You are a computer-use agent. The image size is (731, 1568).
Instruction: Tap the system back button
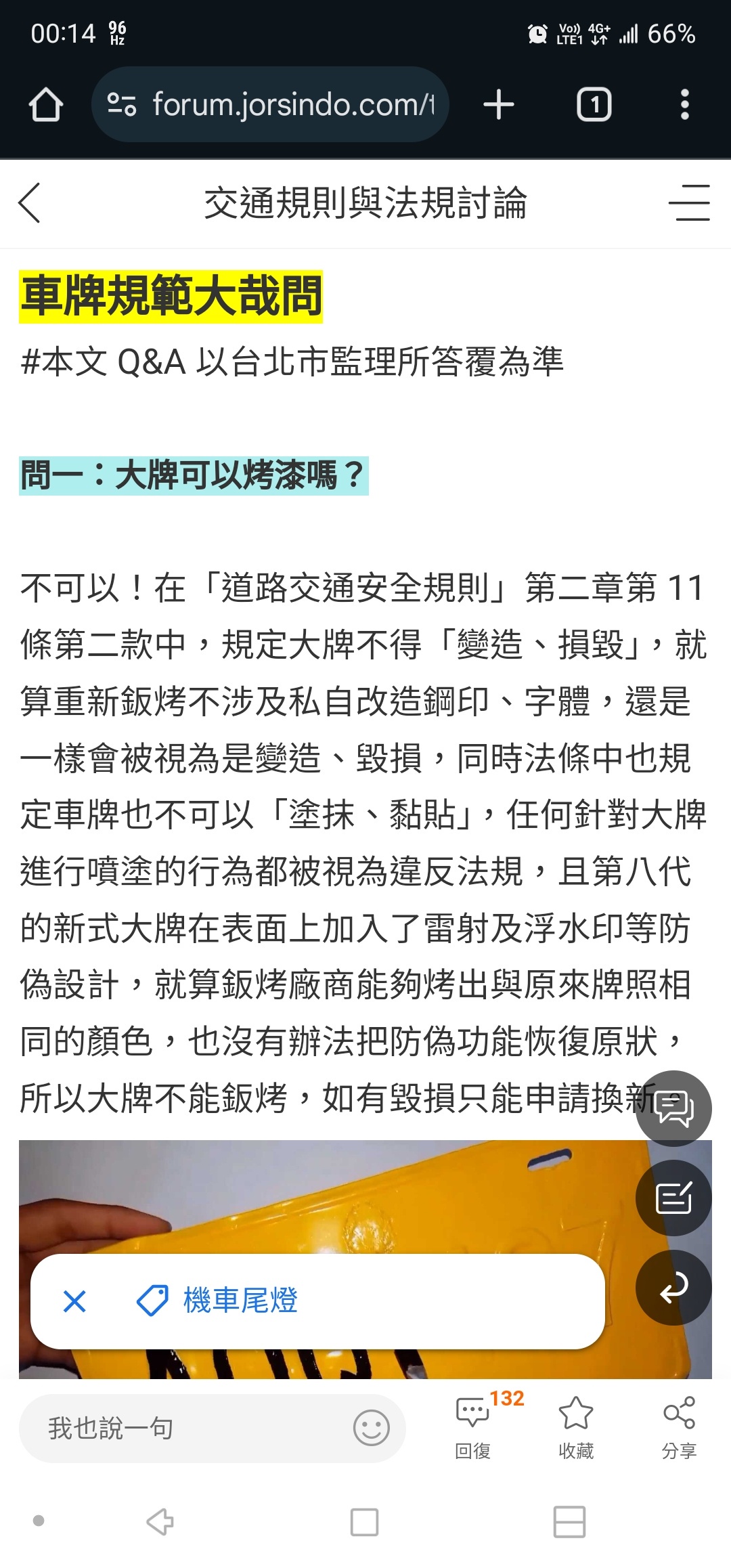(x=160, y=1522)
